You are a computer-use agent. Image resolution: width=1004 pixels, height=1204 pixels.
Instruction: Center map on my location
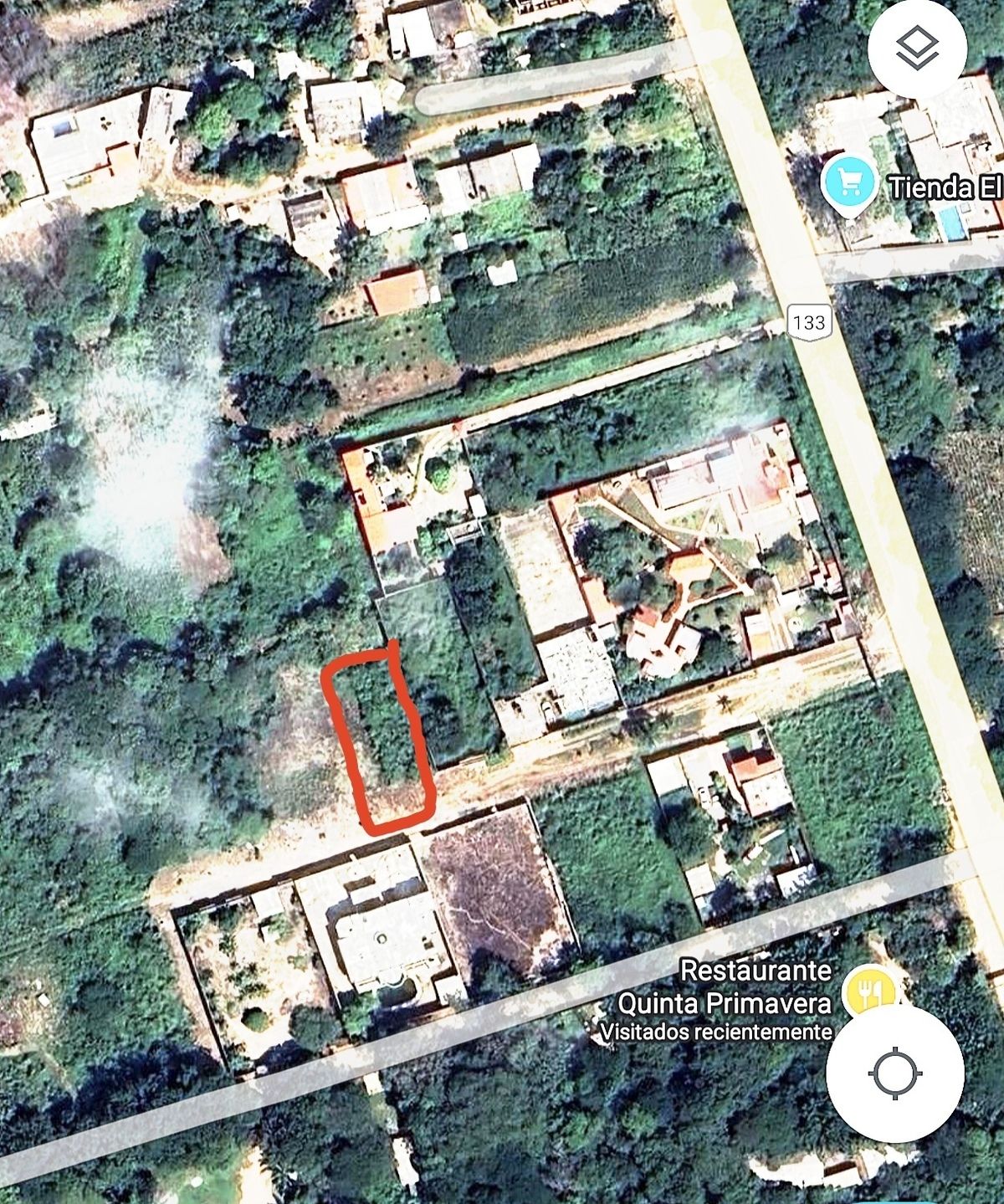[x=895, y=1073]
